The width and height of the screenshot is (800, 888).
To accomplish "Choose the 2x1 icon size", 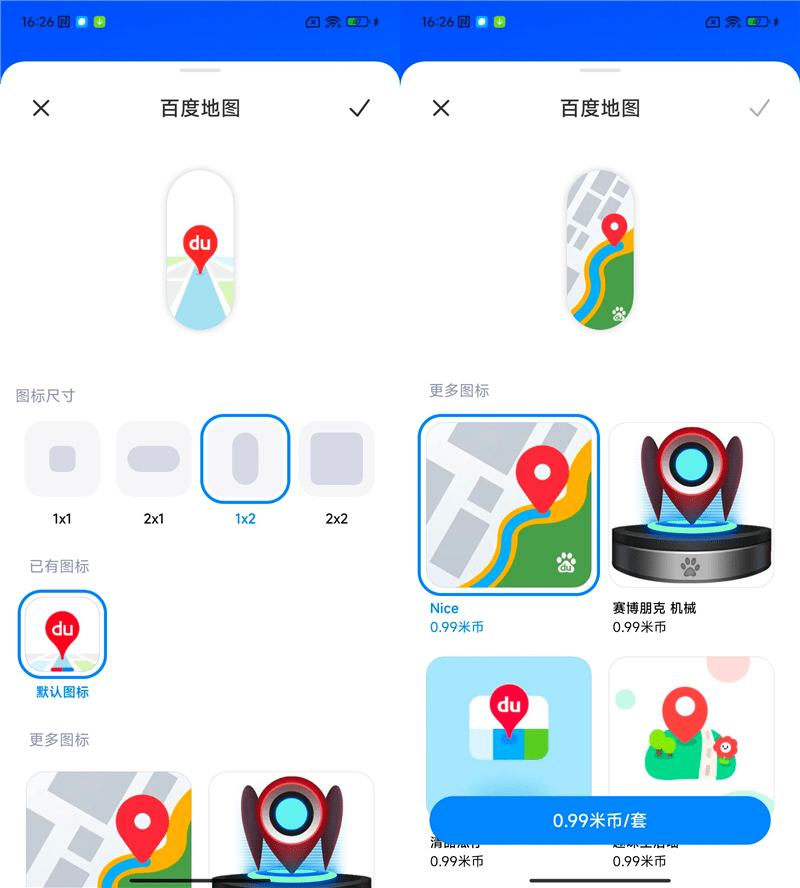I will click(154, 459).
